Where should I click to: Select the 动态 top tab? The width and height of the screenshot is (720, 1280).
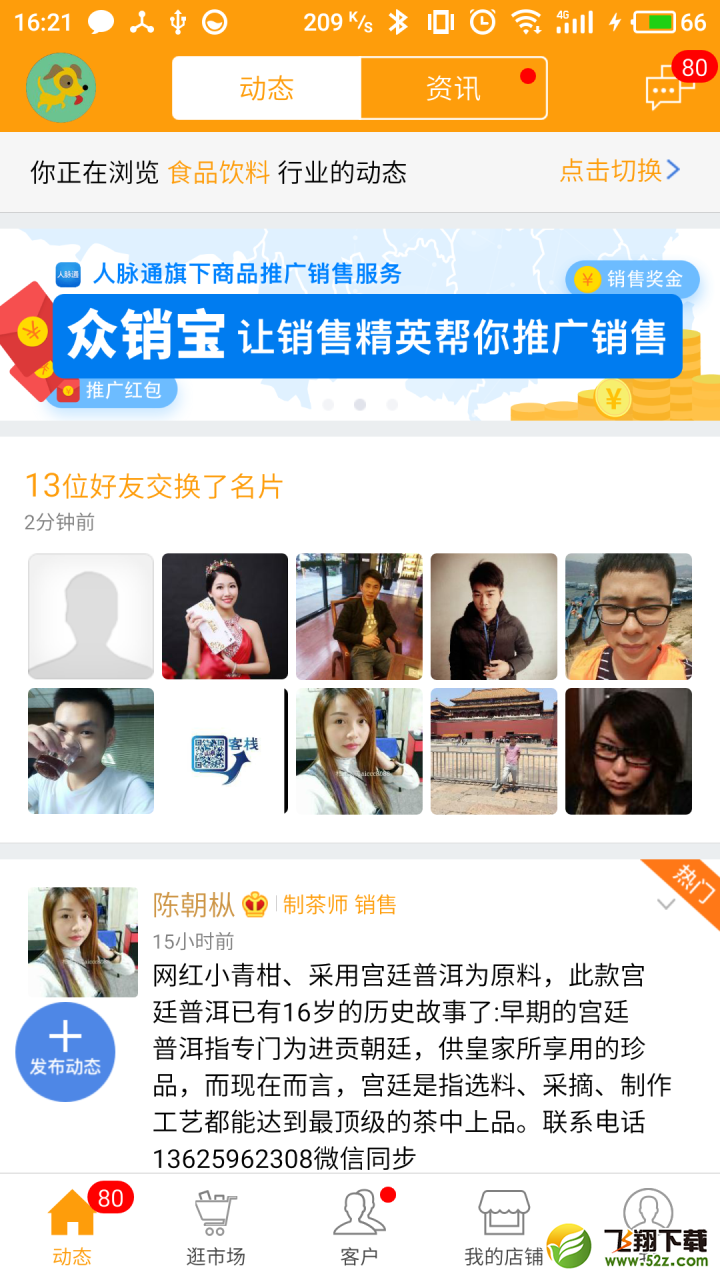267,88
